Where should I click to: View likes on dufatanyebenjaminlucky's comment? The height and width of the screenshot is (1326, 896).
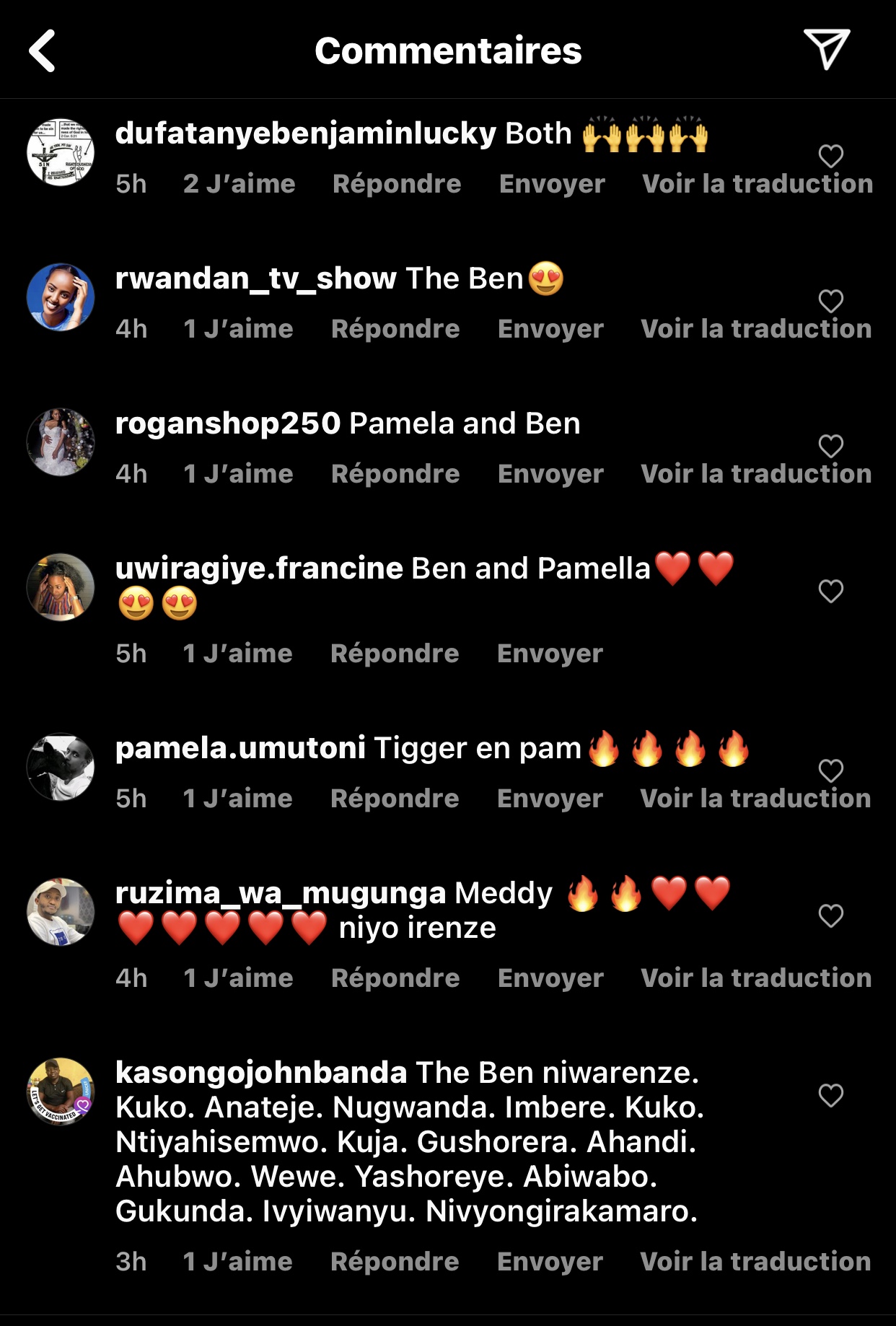click(x=239, y=184)
